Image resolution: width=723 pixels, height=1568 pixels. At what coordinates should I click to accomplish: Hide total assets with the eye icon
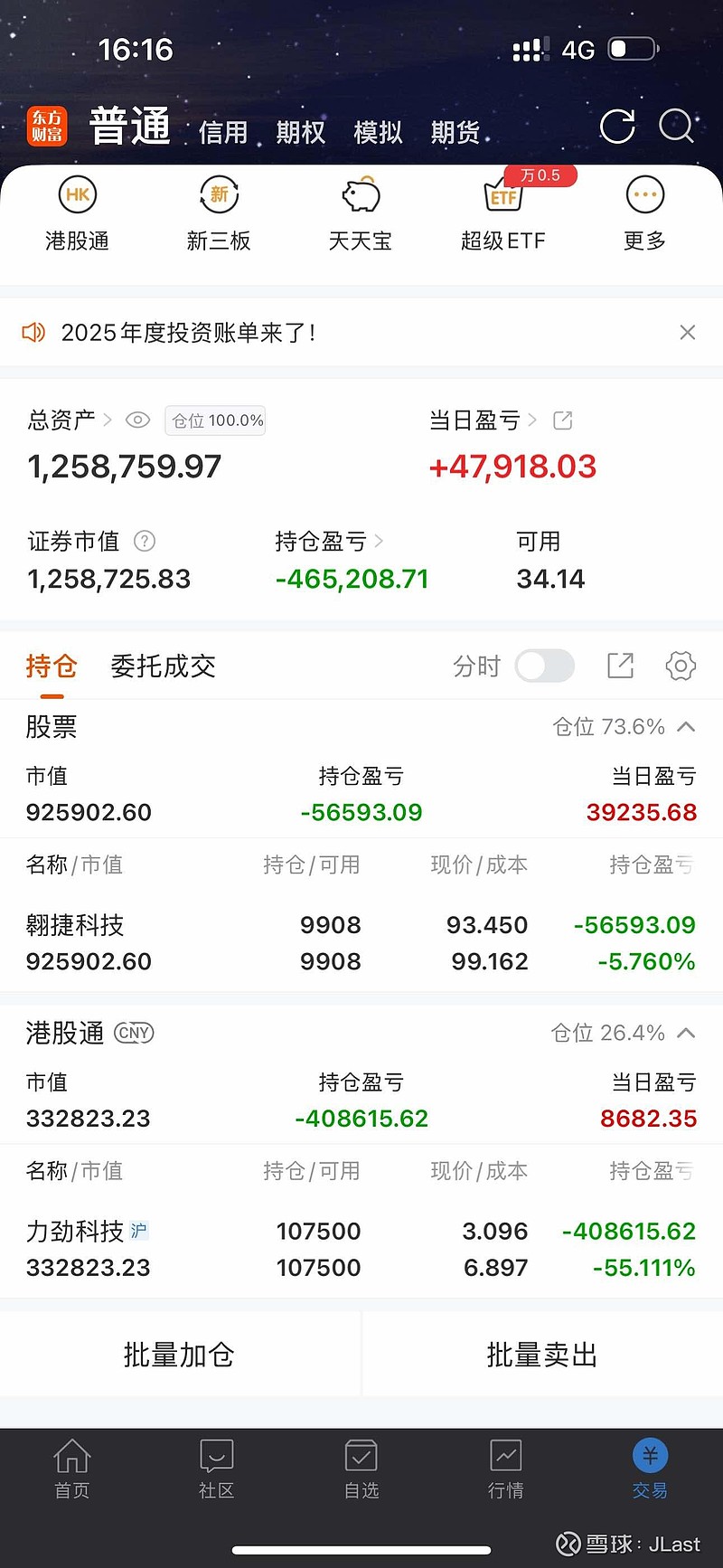tap(137, 420)
